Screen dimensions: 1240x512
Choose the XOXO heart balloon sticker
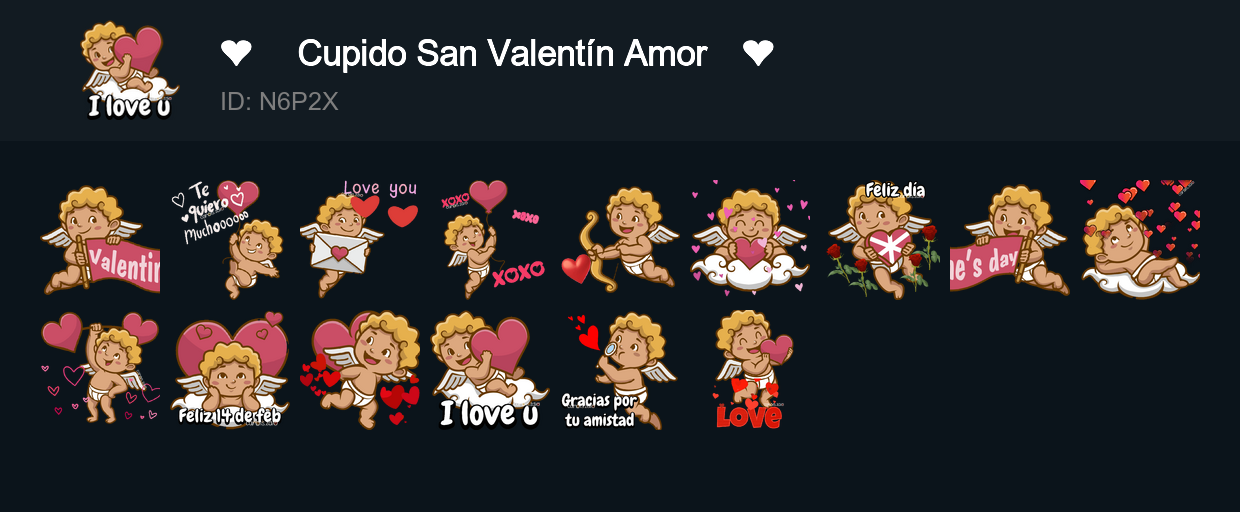[x=490, y=240]
